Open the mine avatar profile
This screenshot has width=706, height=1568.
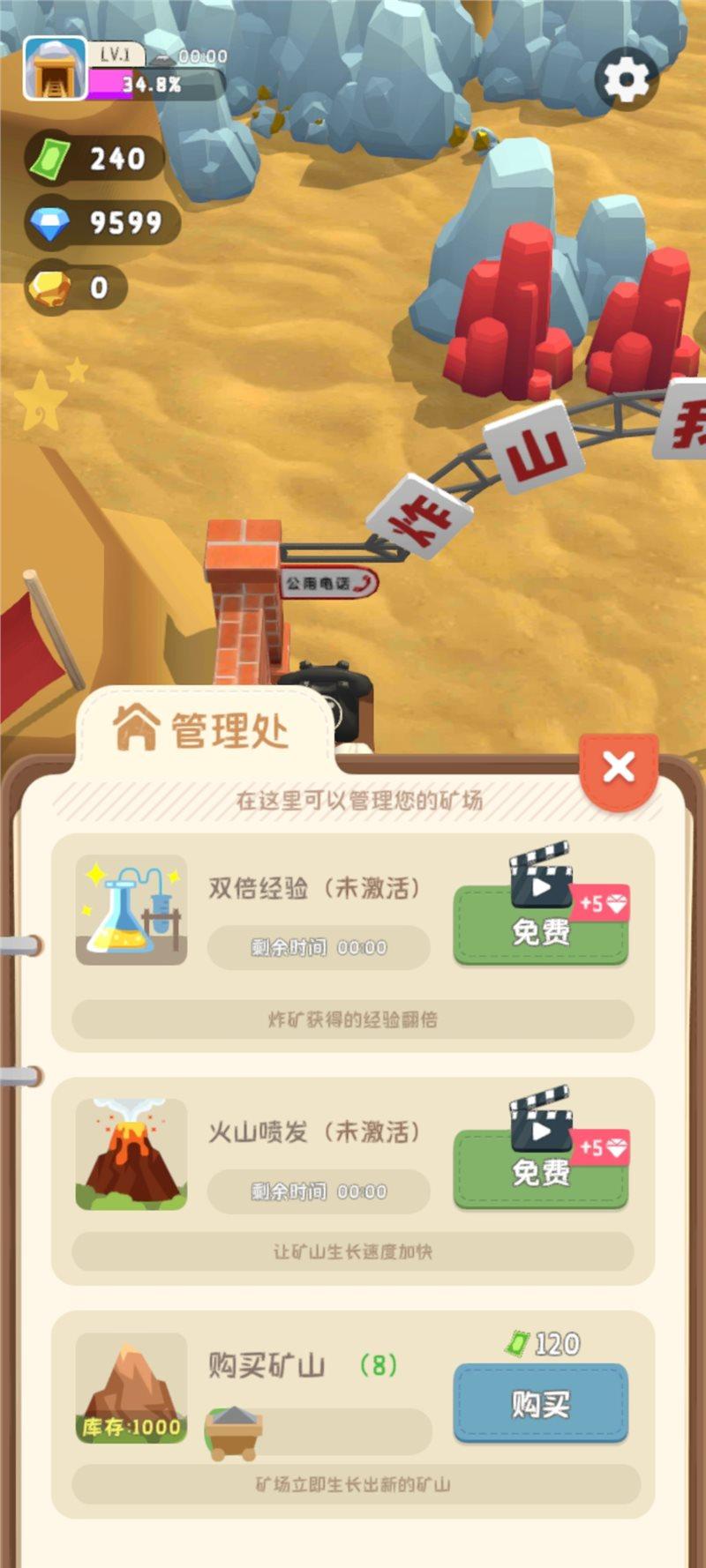pyautogui.click(x=55, y=69)
